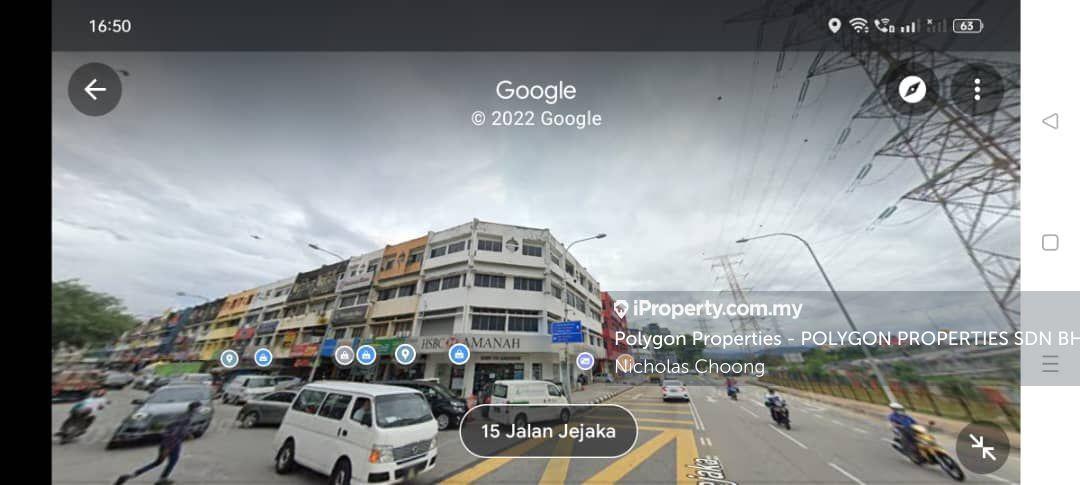The width and height of the screenshot is (1080, 485).
Task: Tap the system back triangle
Action: (1050, 121)
